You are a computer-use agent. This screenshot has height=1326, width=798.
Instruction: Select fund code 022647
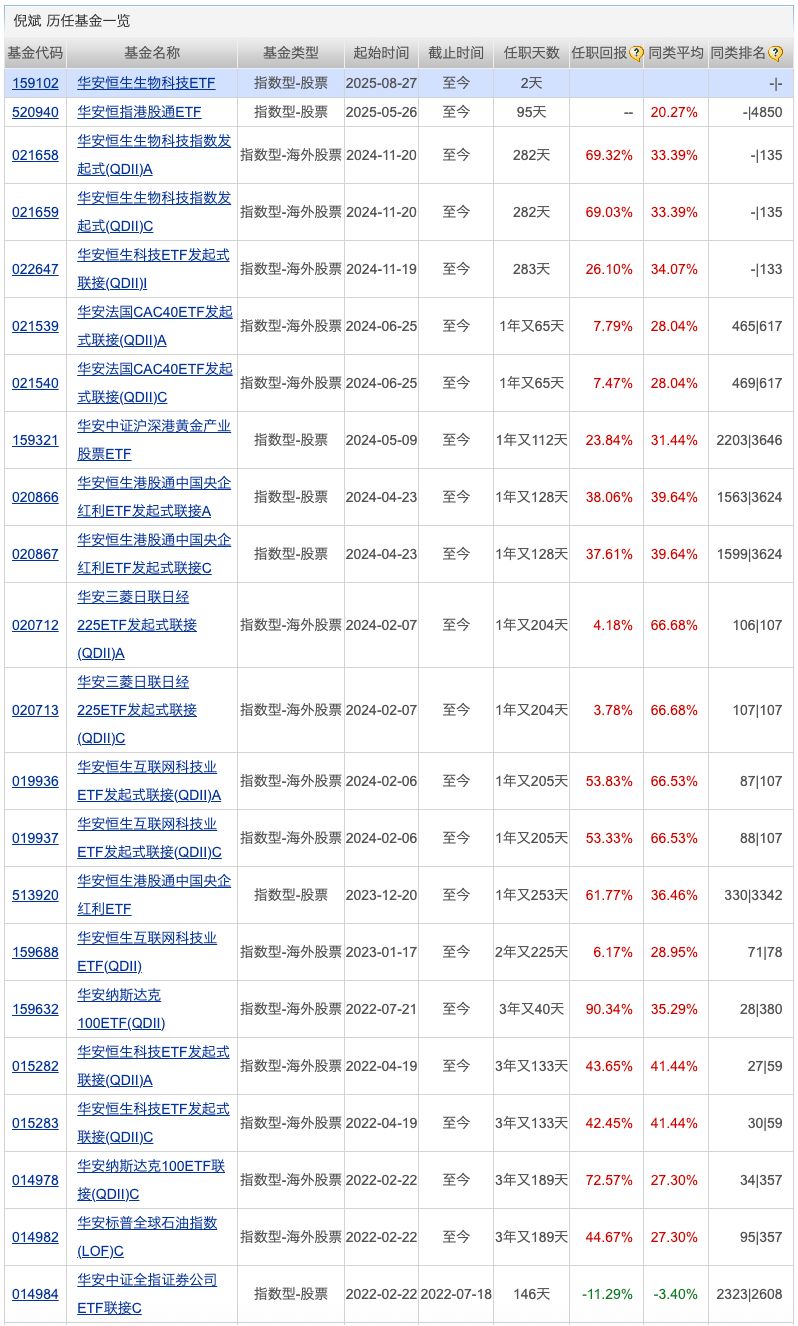[35, 269]
